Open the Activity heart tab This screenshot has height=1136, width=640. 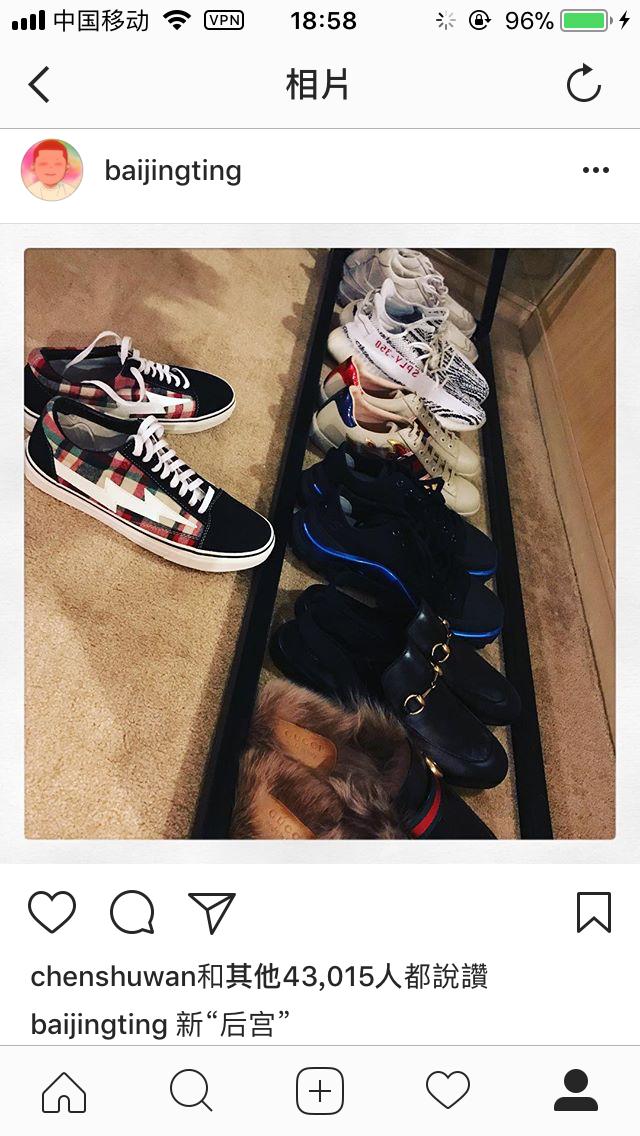447,1090
